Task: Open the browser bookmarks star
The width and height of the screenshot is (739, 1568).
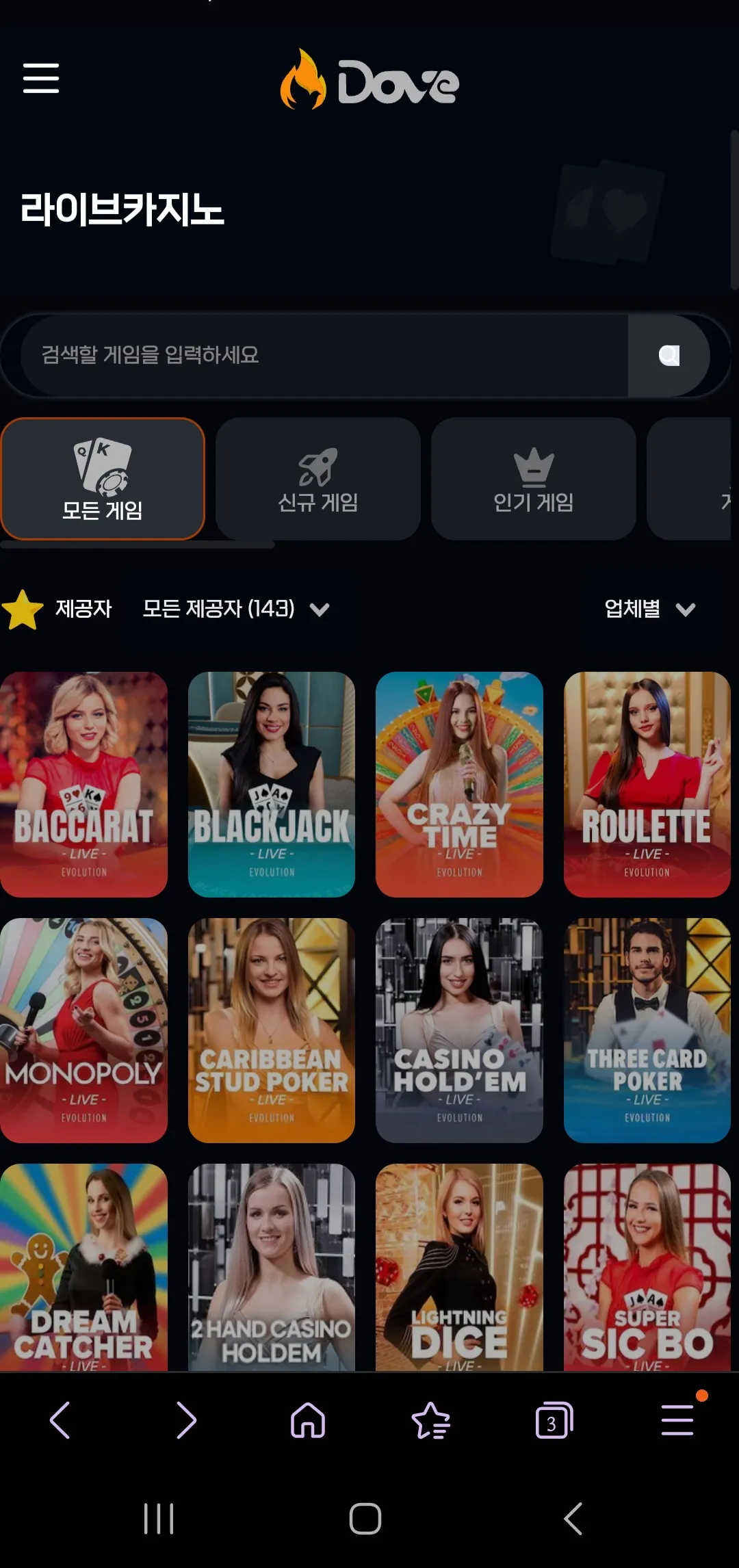Action: click(x=431, y=1421)
